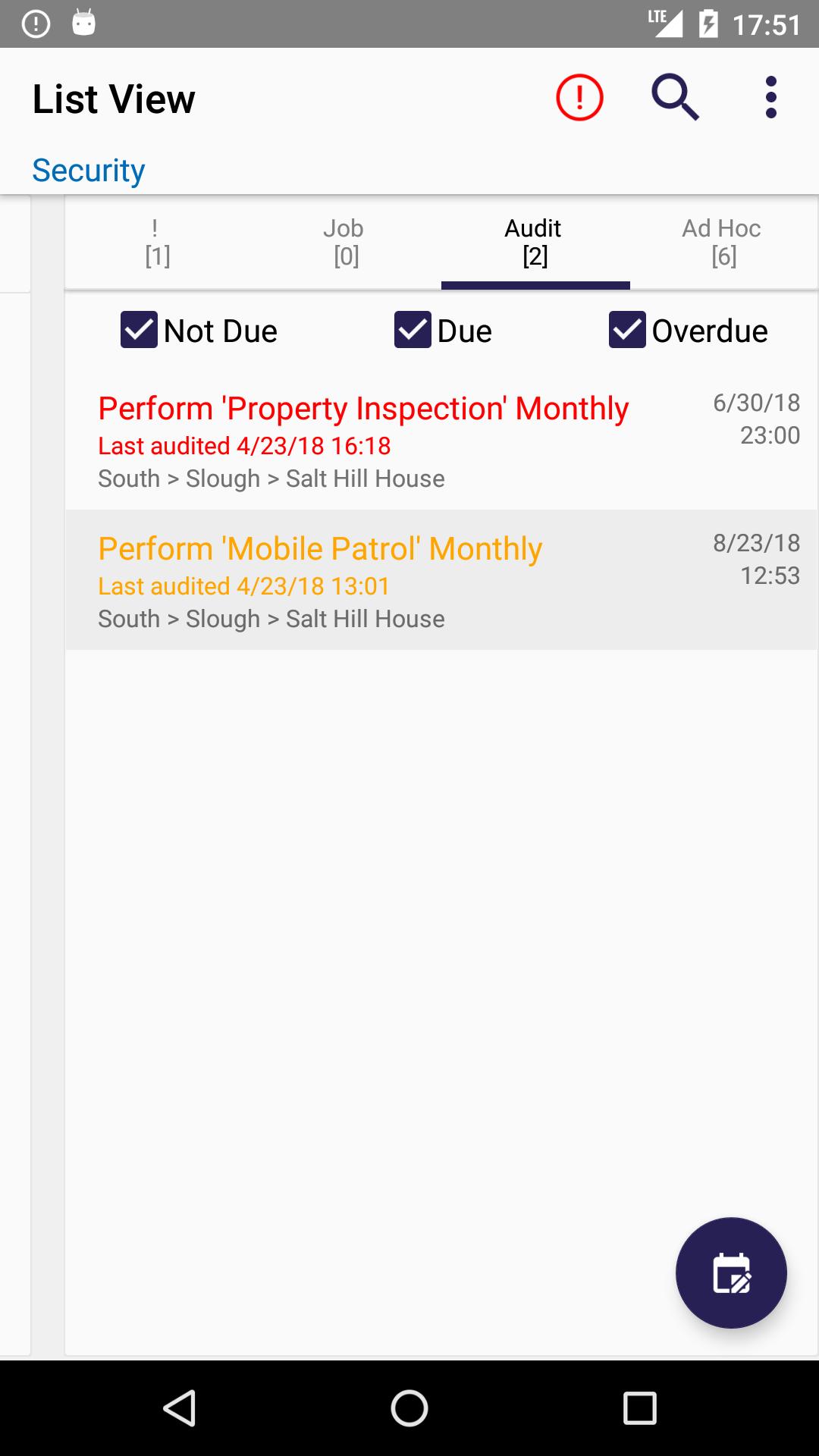Open the Mobile Patrol Monthly audit

click(441, 580)
